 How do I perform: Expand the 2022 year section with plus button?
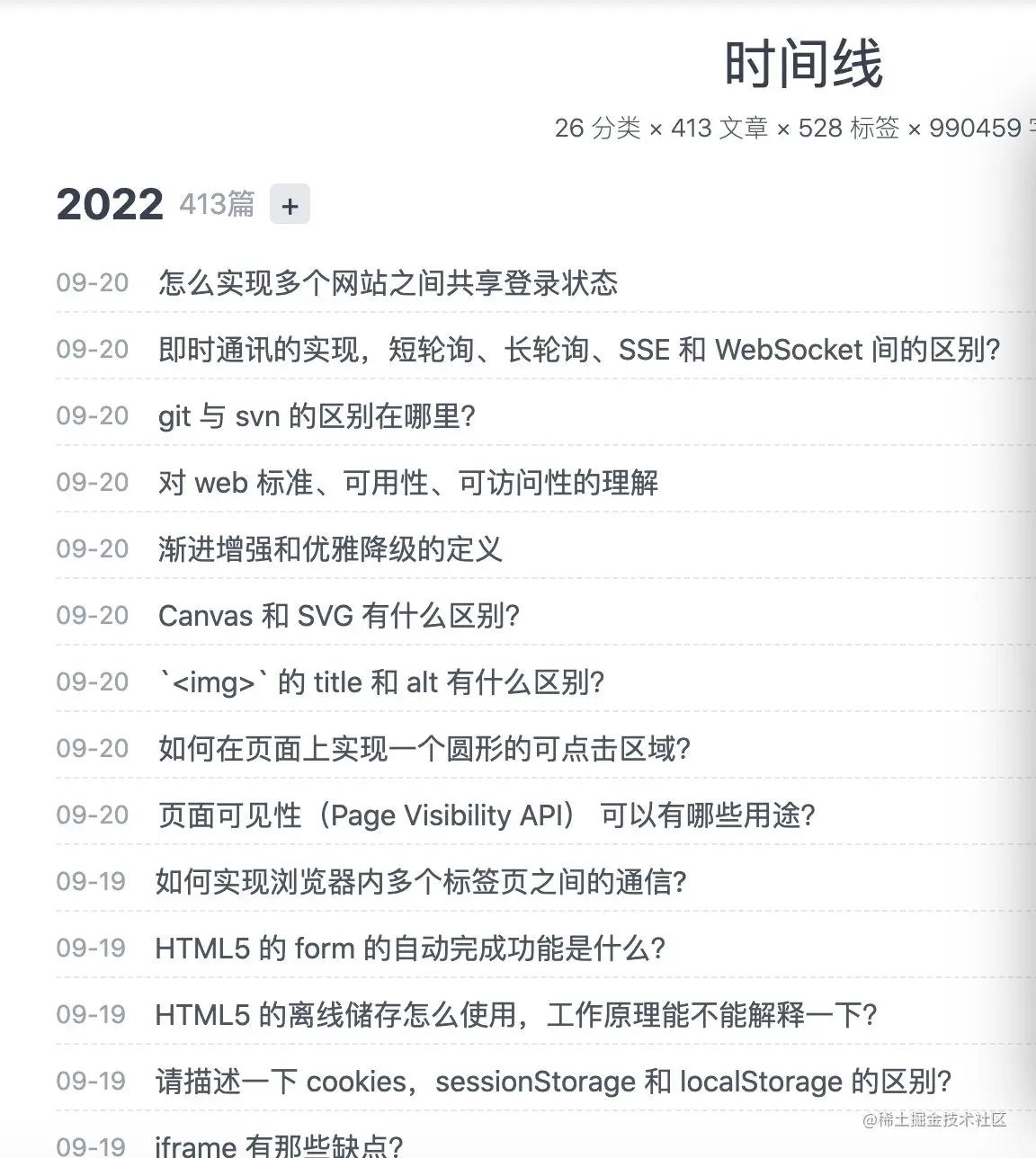coord(290,205)
